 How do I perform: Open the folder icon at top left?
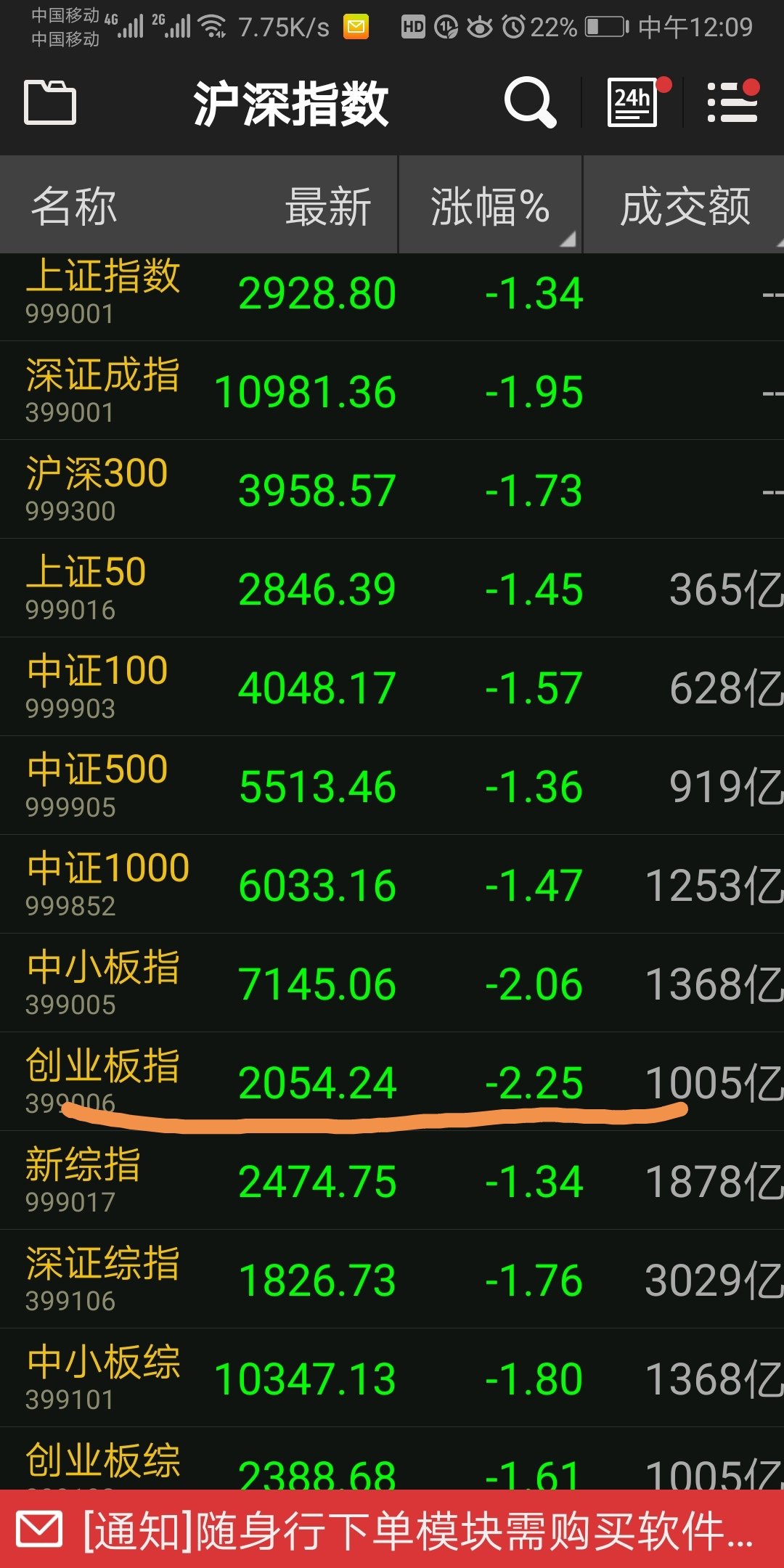point(50,102)
